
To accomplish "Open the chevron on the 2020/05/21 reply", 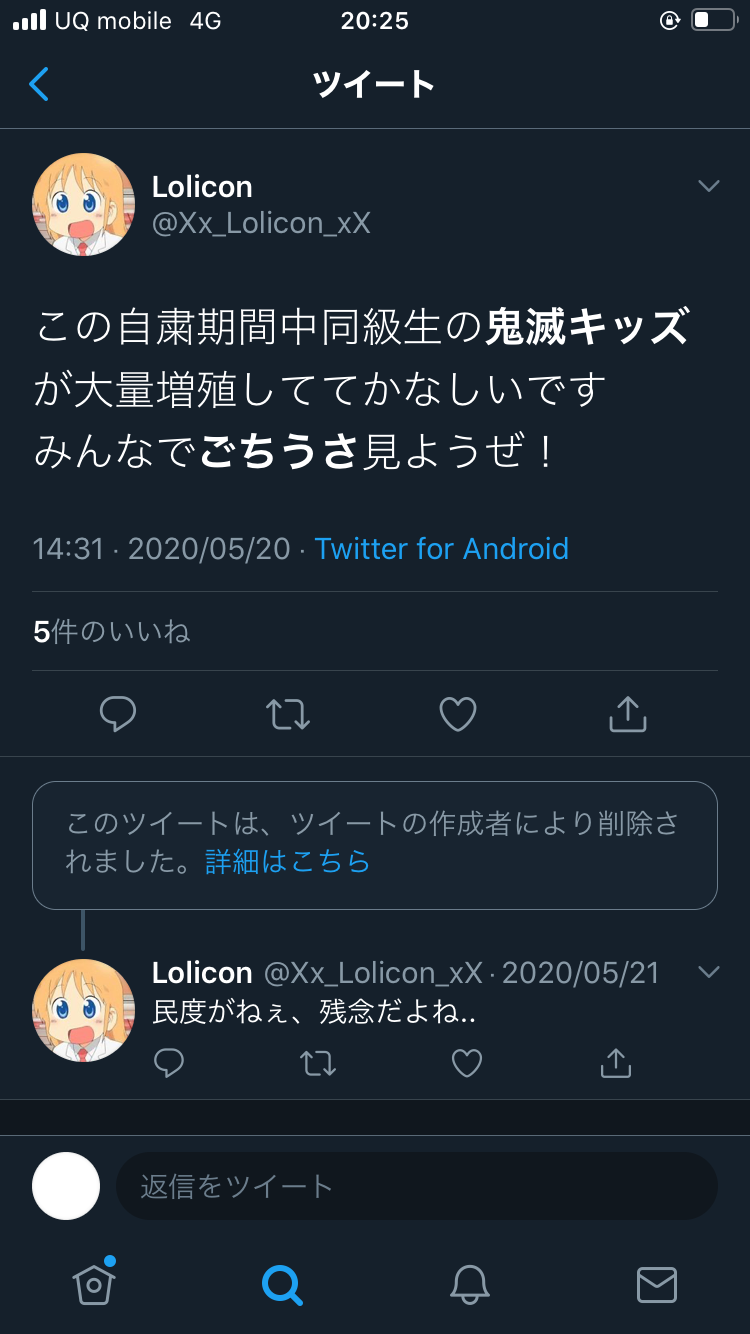I will pyautogui.click(x=709, y=972).
